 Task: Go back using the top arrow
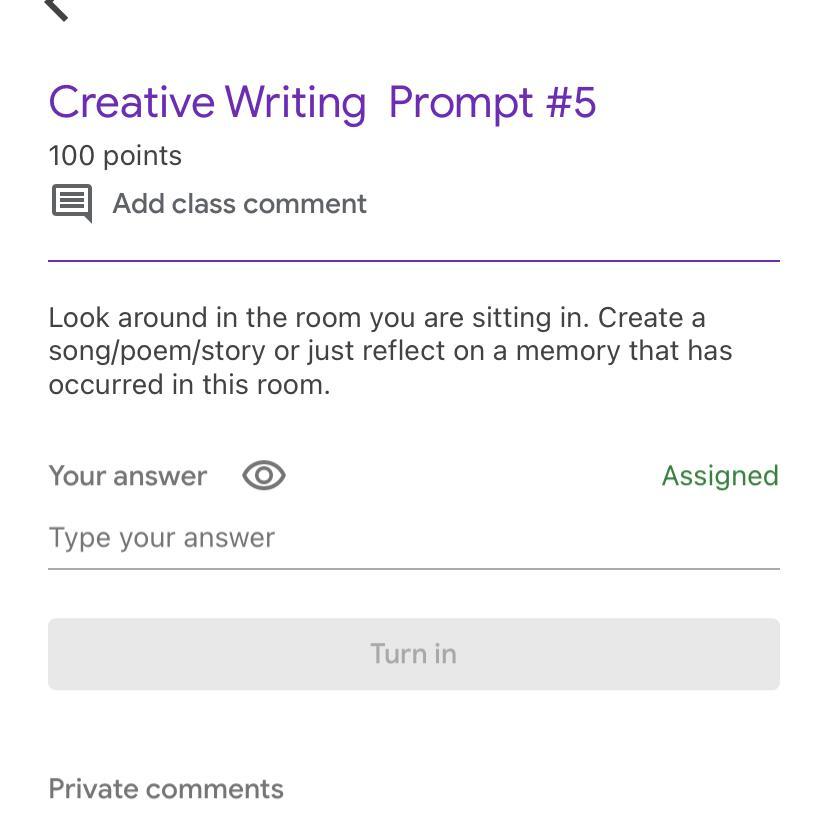click(x=57, y=8)
